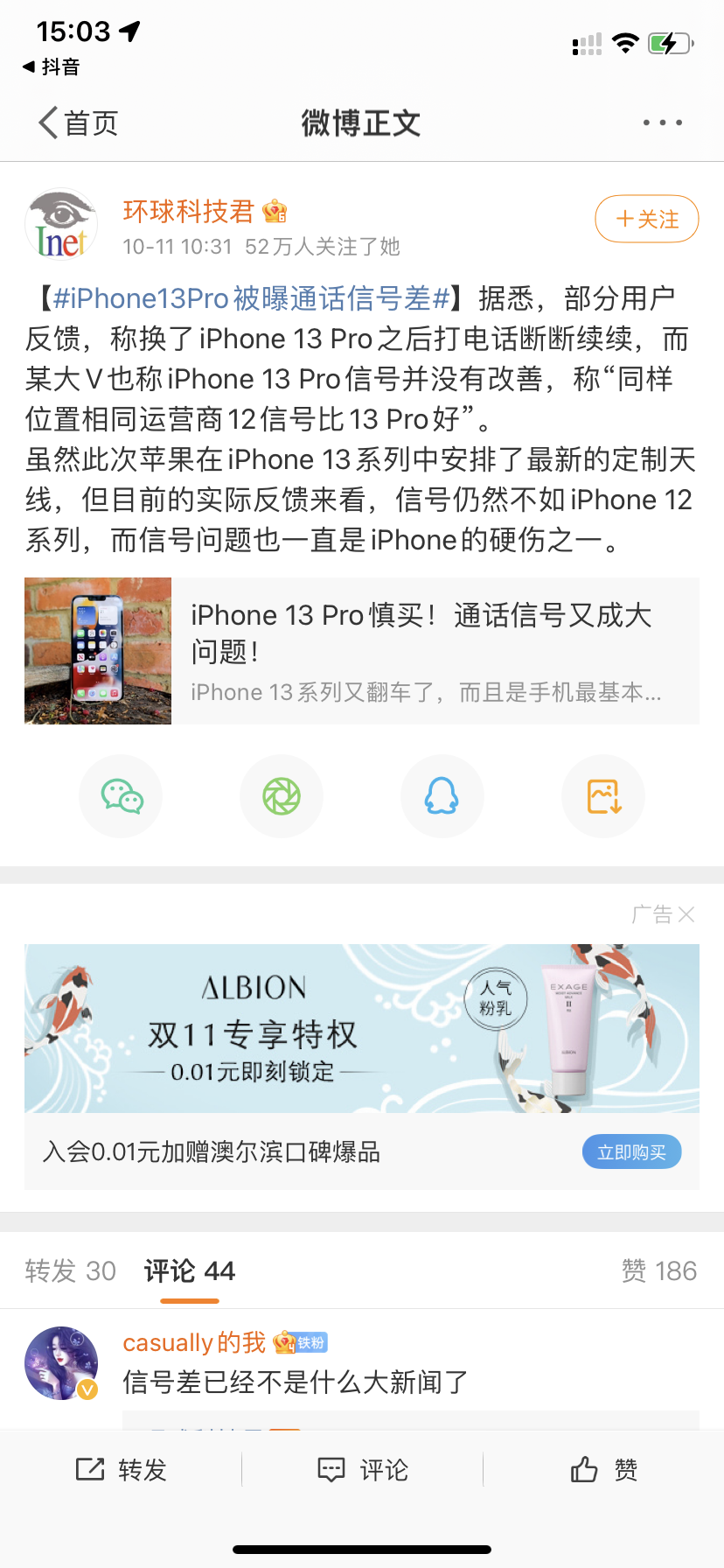Open 环球科技君's profile avatar
724x1568 pixels.
[61, 224]
